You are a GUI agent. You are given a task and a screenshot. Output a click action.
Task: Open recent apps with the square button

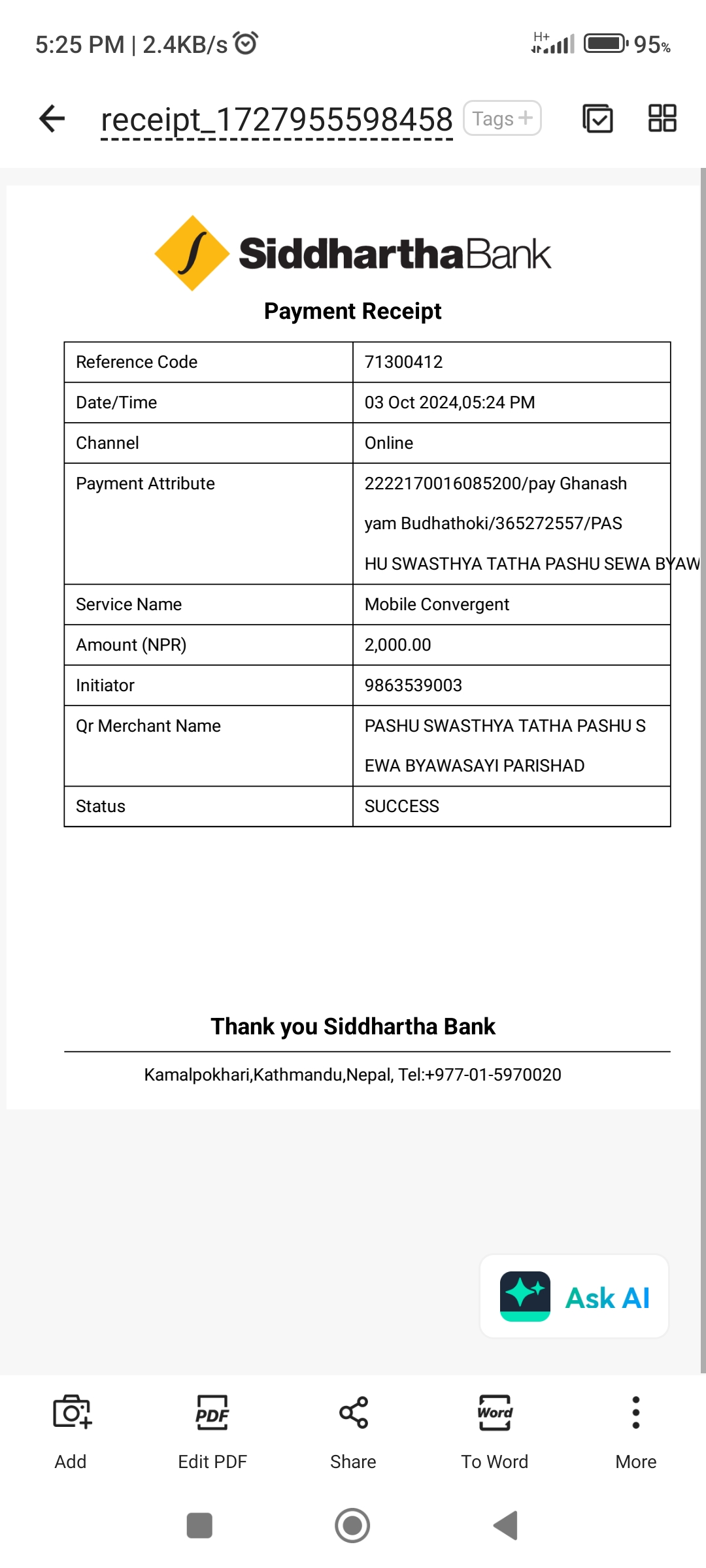(x=199, y=1526)
